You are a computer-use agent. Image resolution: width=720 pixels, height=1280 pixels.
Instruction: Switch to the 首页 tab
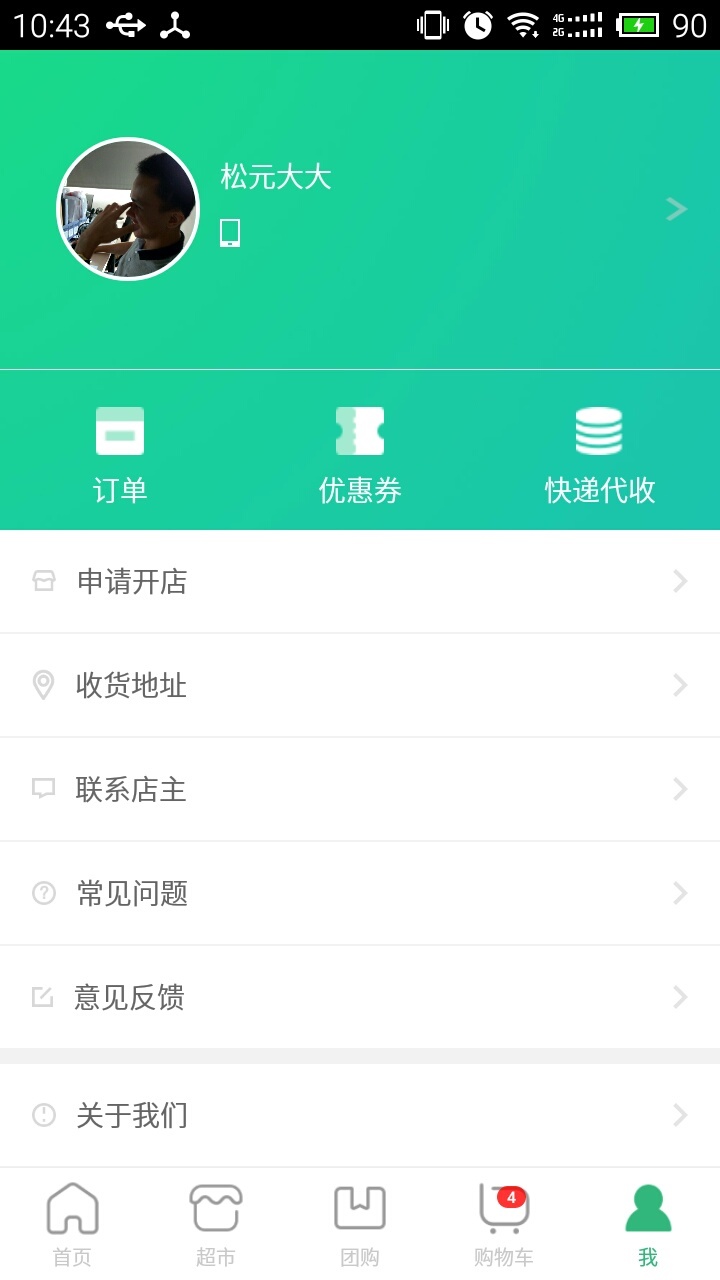coord(72,1224)
